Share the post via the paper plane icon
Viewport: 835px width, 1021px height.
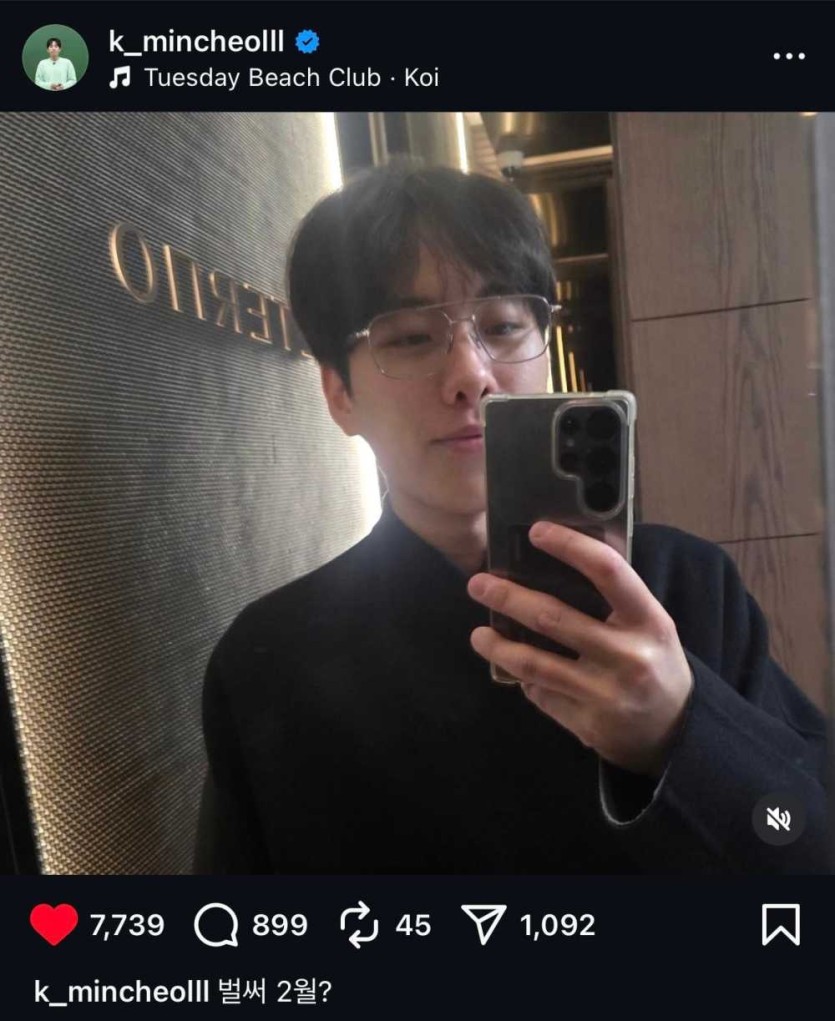487,925
